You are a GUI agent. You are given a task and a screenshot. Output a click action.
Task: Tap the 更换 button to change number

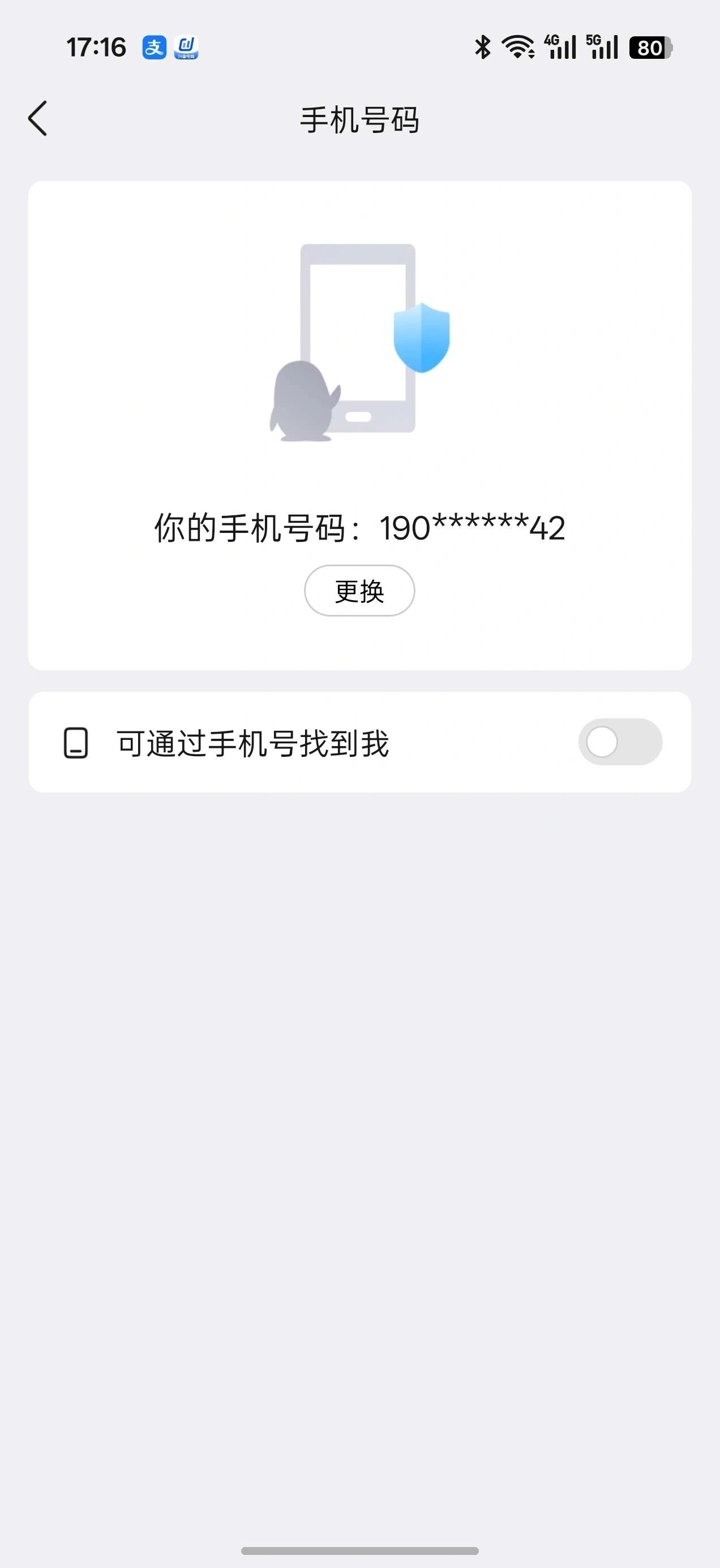point(358,589)
